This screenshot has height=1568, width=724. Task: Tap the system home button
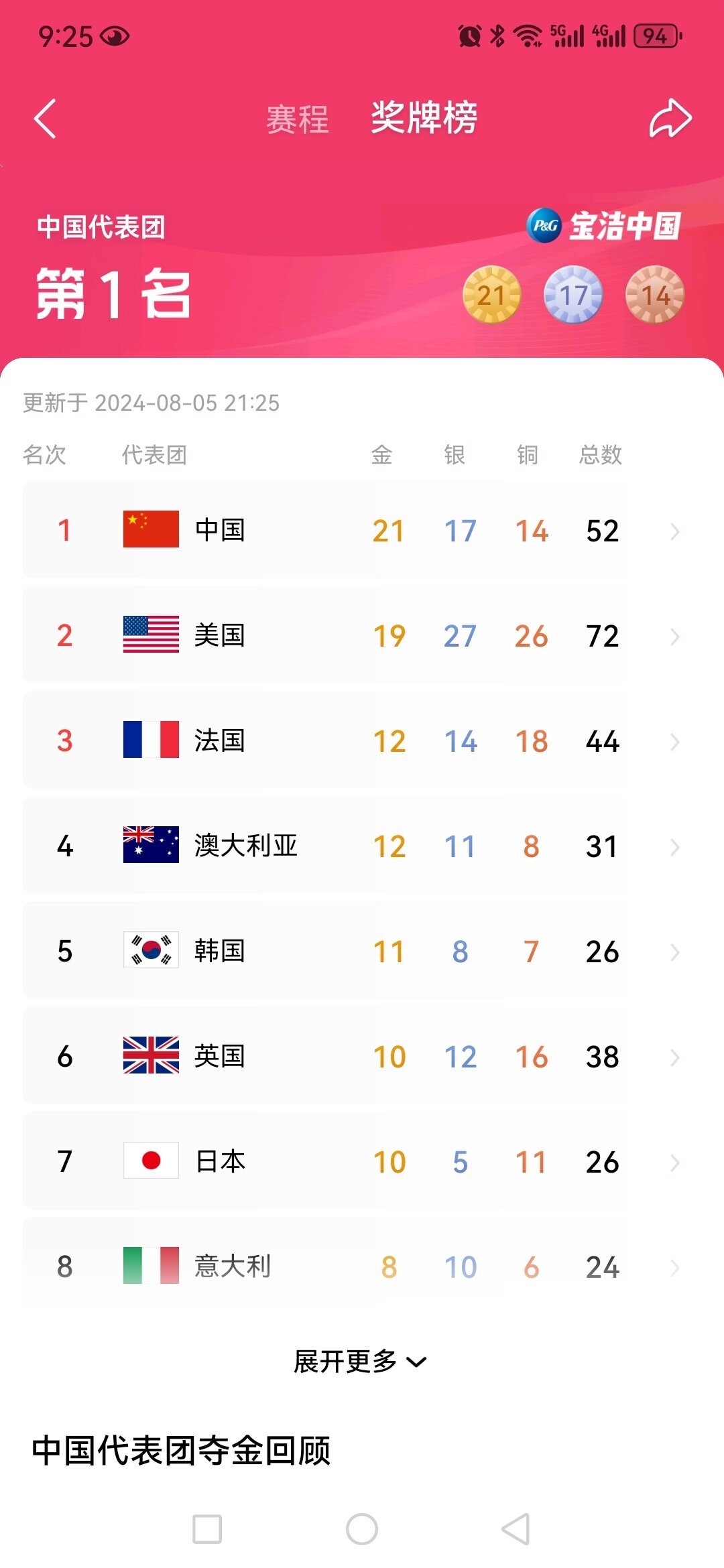click(362, 1529)
